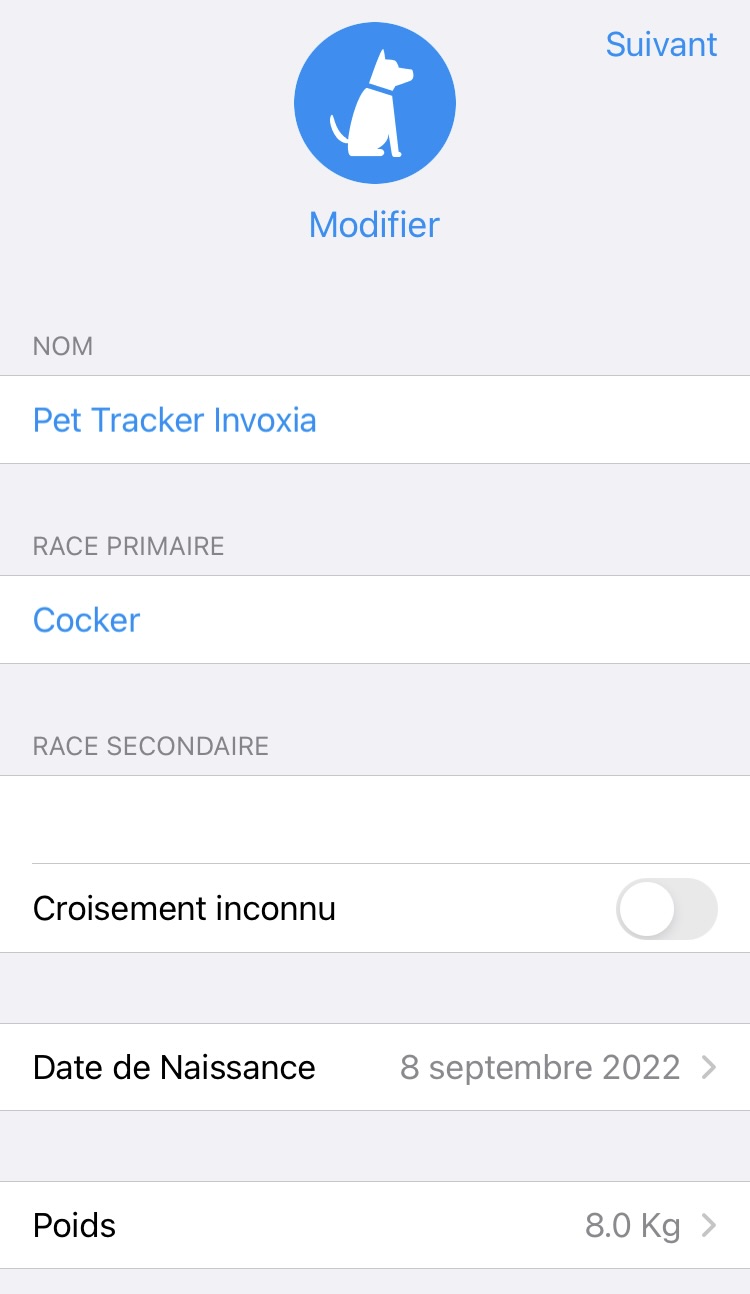Tap Suivant to continue

coord(661,45)
